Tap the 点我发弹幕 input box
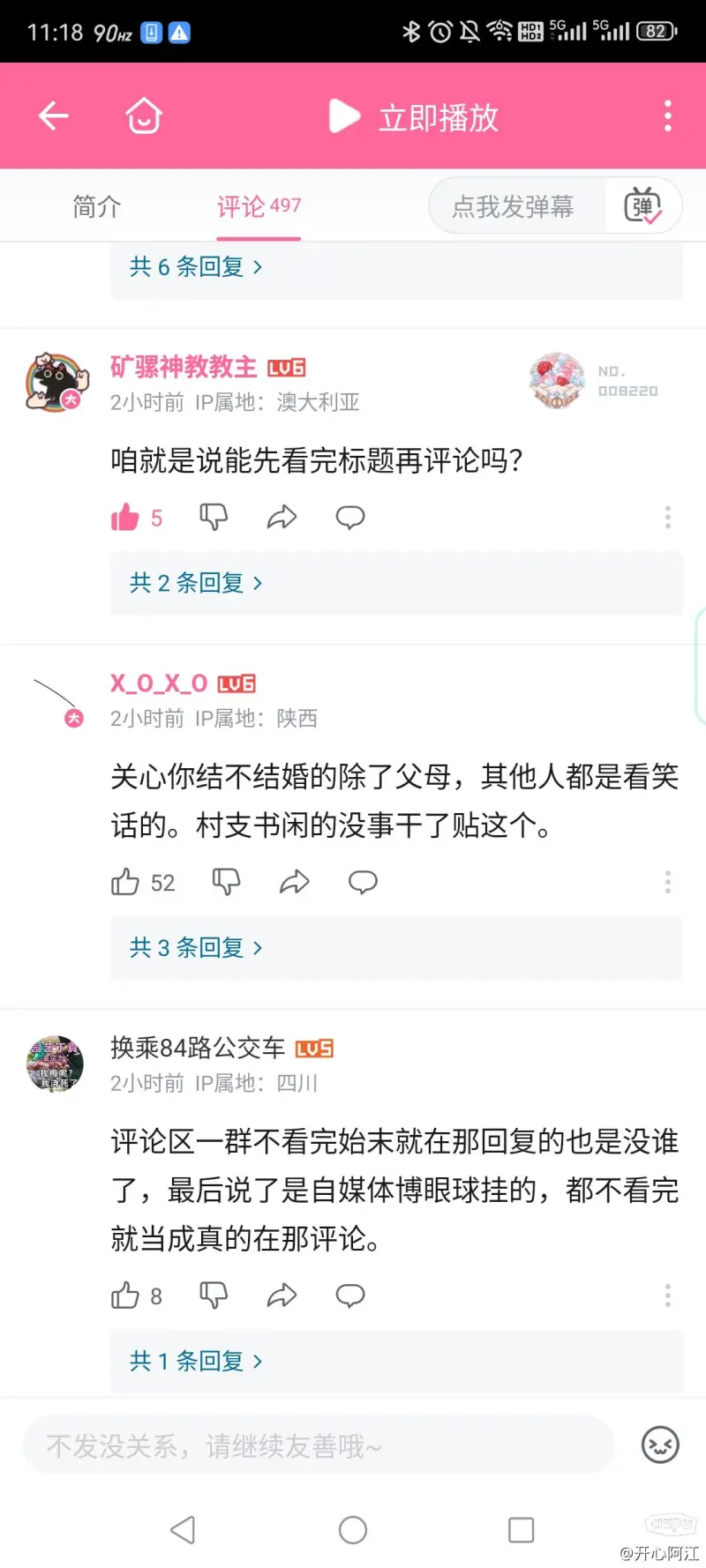The width and height of the screenshot is (706, 1568). tap(514, 207)
